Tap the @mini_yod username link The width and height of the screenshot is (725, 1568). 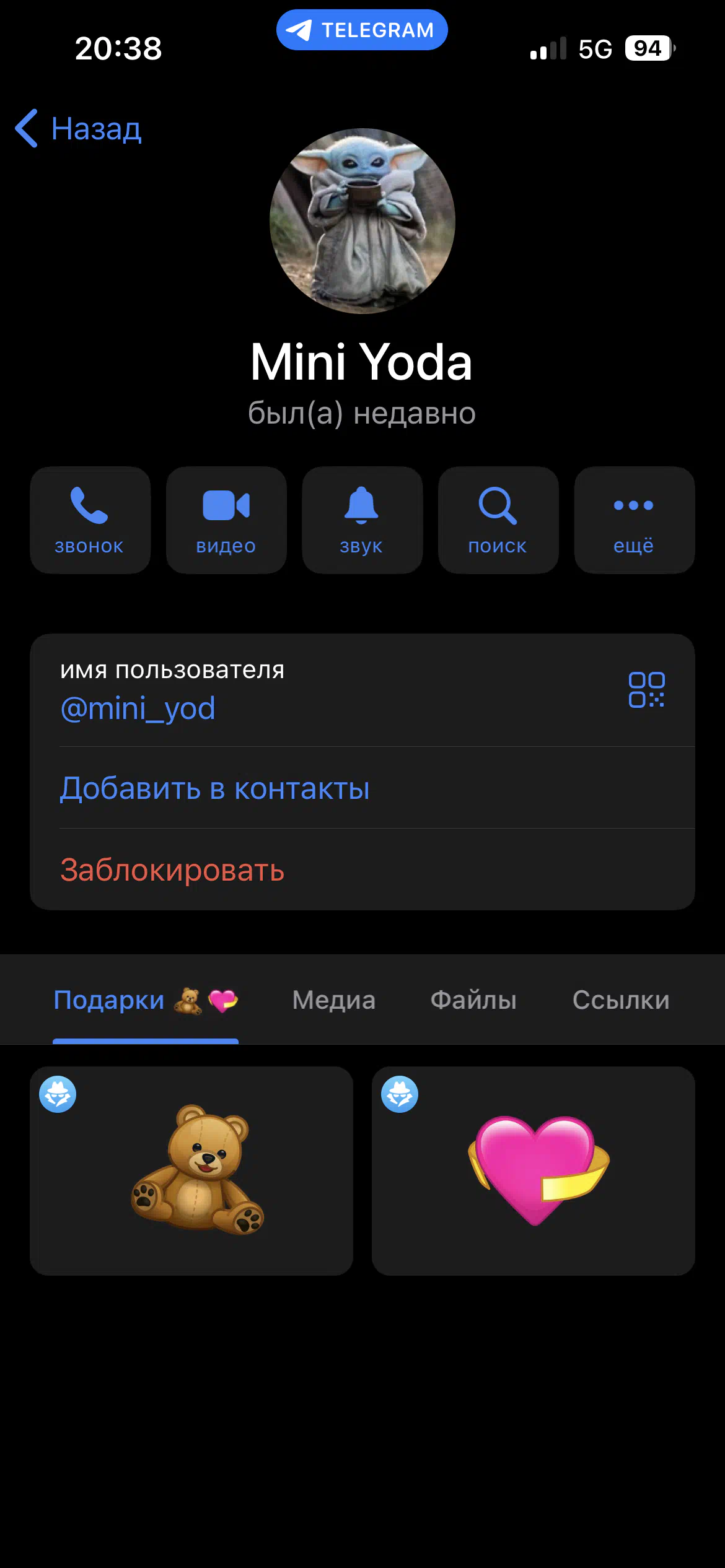pyautogui.click(x=138, y=708)
